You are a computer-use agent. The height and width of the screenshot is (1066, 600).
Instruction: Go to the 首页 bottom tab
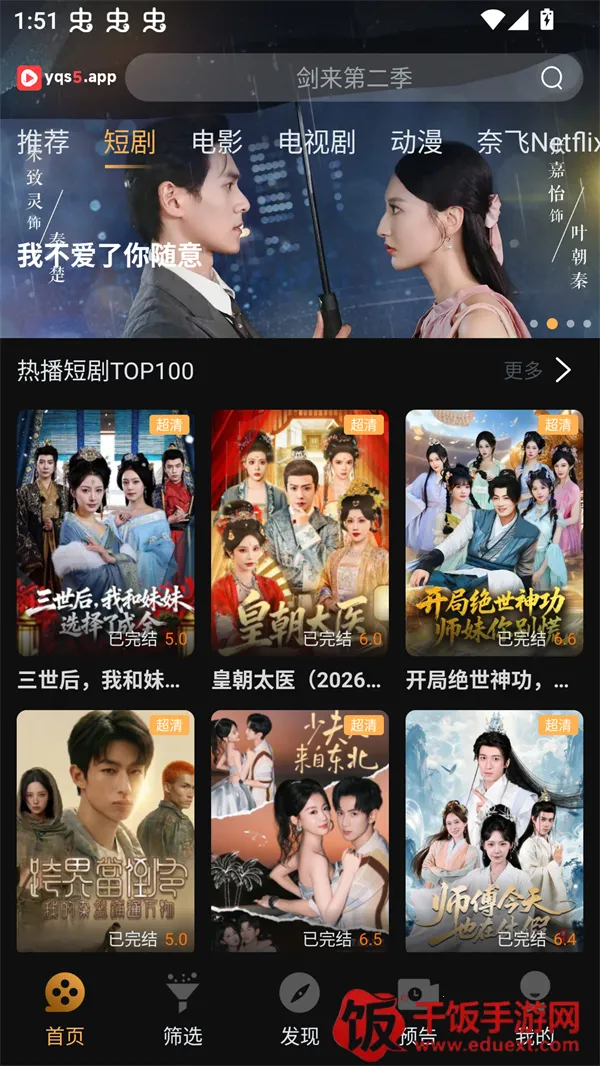click(x=65, y=1010)
